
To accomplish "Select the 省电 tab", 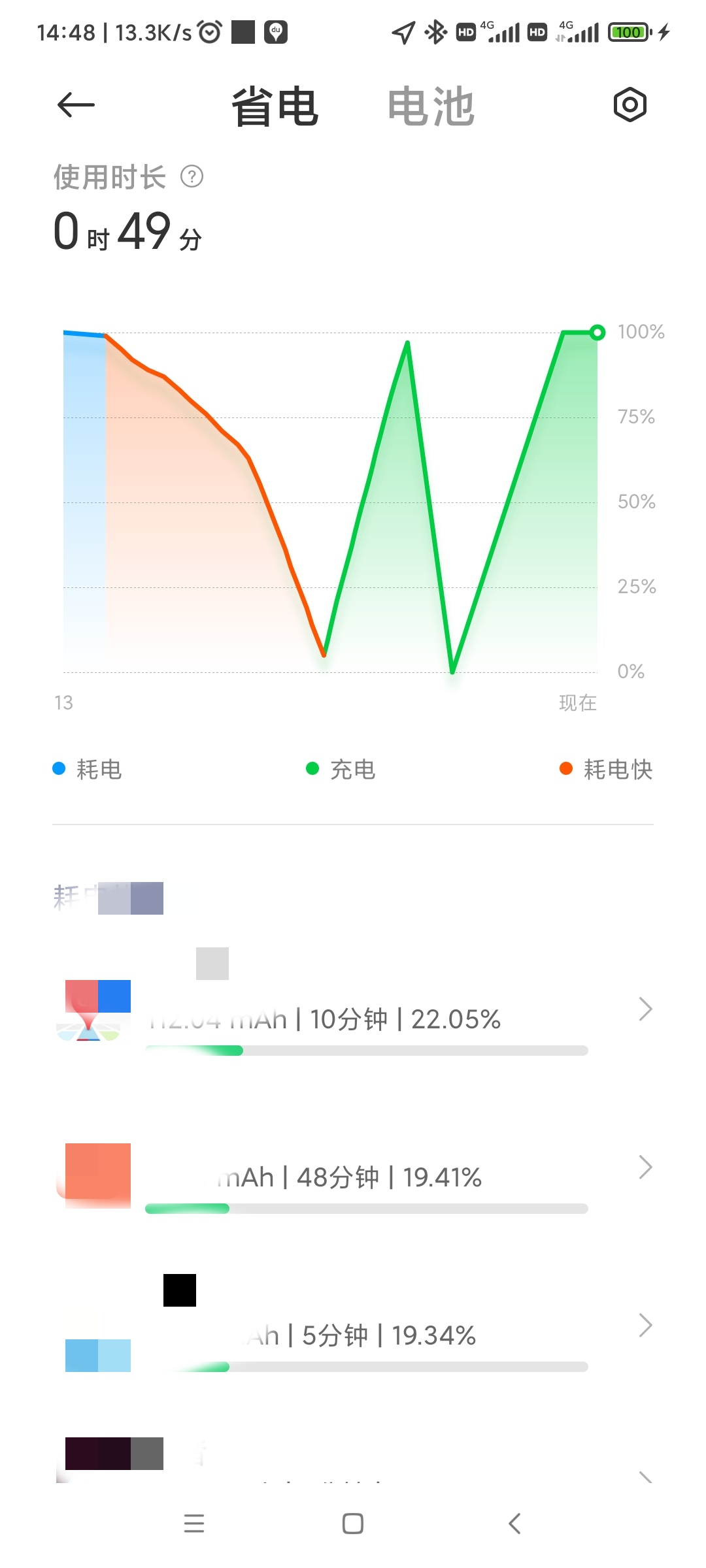I will coord(275,106).
